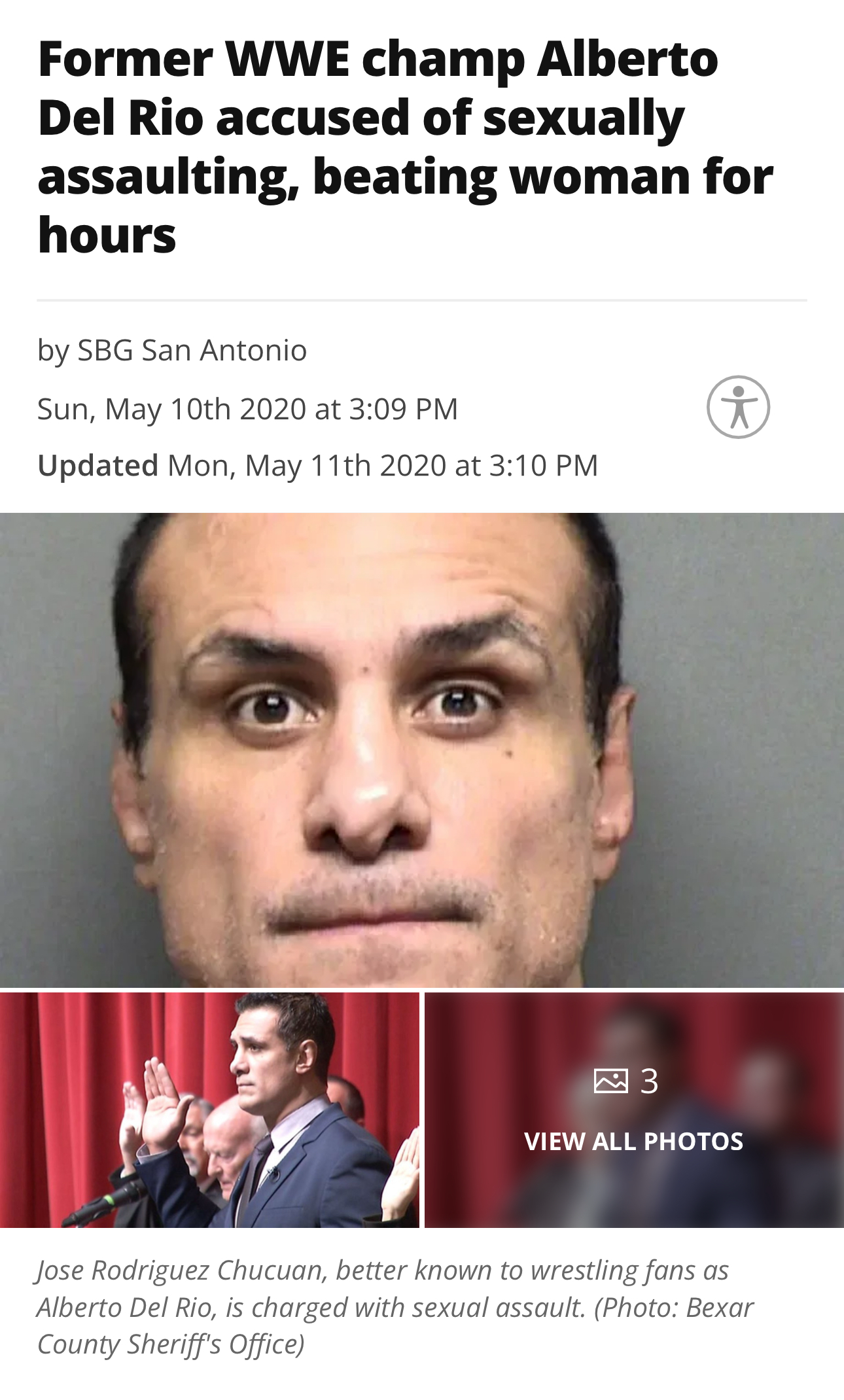The height and width of the screenshot is (1400, 844).
Task: Tap View All Photos gallery tile
Action: pos(633,1110)
